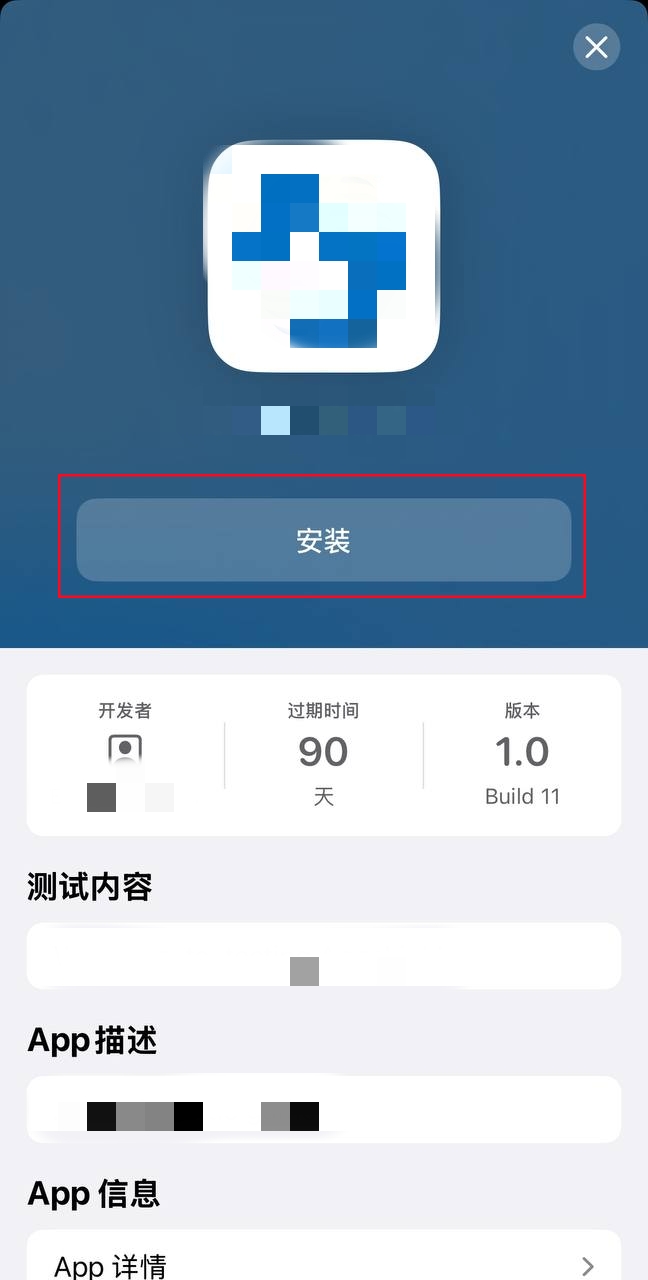Viewport: 648px width, 1280px height.
Task: Close the TestFlight app details sheet
Action: tap(596, 47)
